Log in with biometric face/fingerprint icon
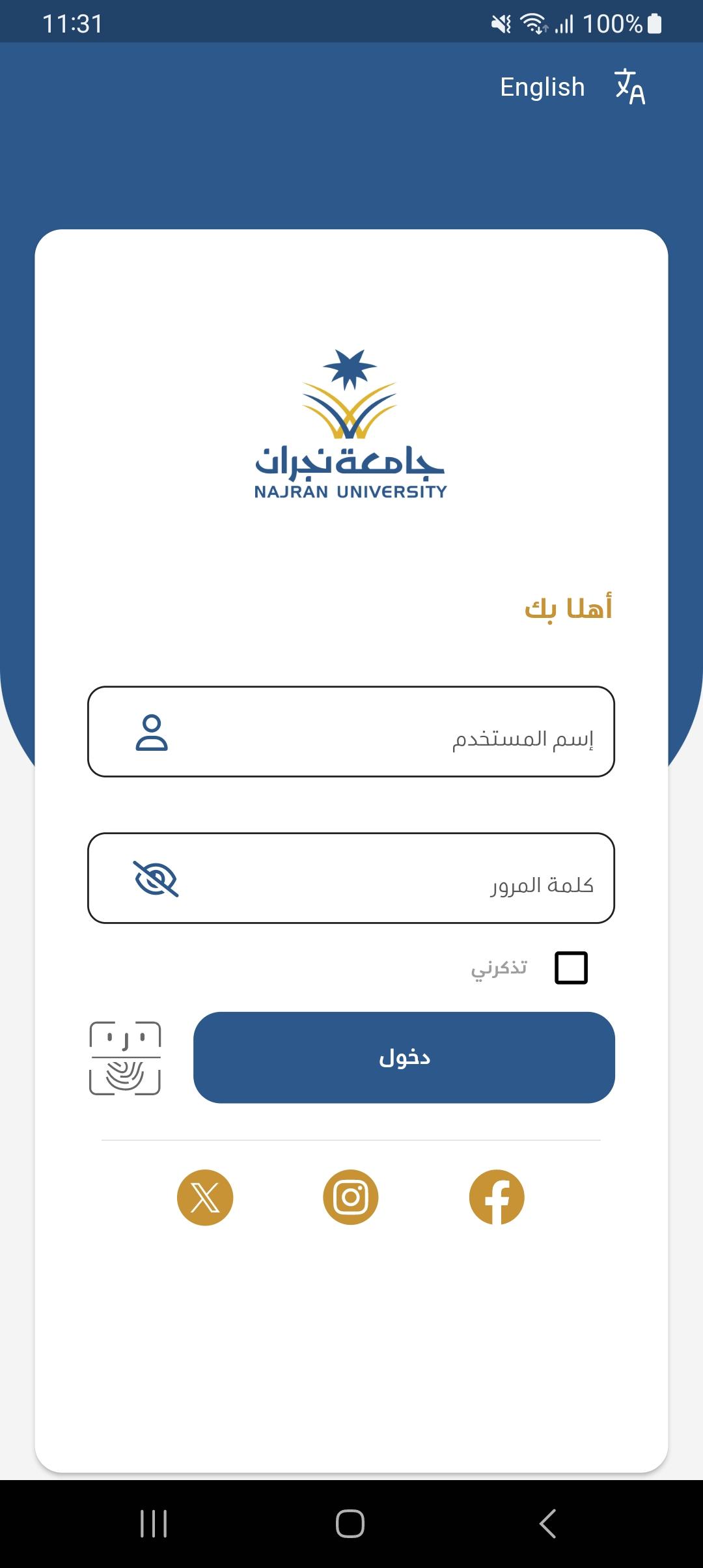Viewport: 703px width, 1568px height. (125, 1058)
